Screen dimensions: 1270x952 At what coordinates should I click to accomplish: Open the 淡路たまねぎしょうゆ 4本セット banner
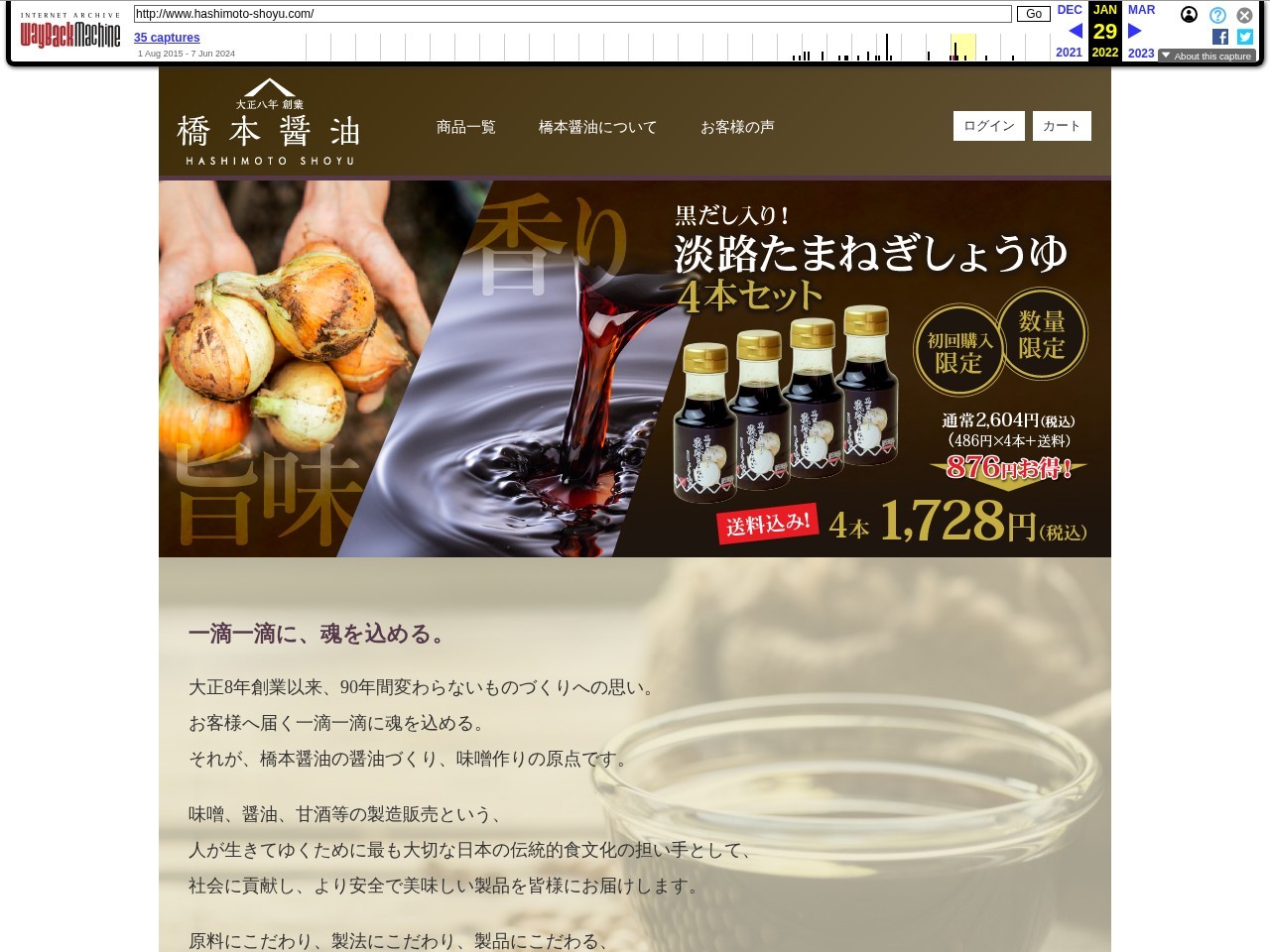pyautogui.click(x=635, y=368)
